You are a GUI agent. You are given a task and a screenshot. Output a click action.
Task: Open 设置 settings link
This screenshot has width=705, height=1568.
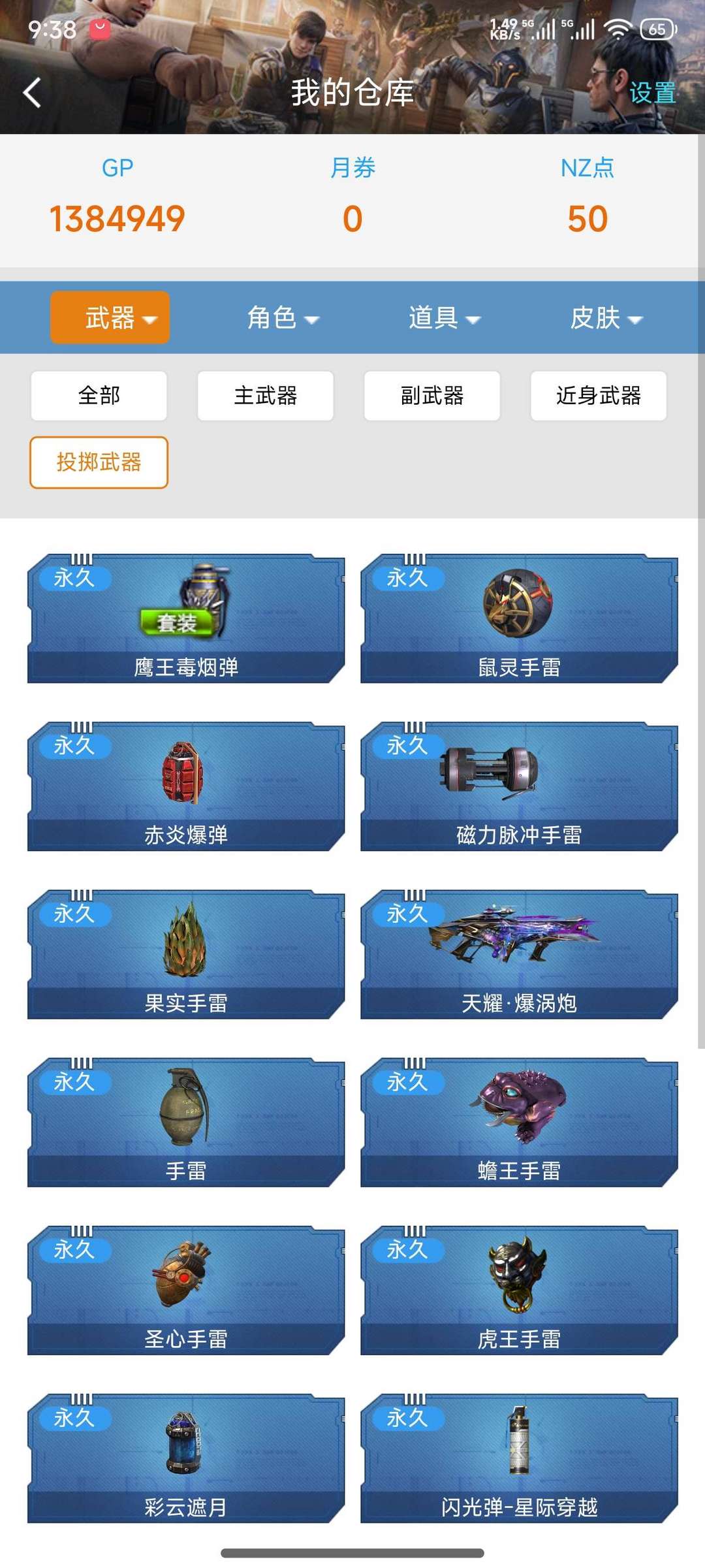pyautogui.click(x=651, y=93)
